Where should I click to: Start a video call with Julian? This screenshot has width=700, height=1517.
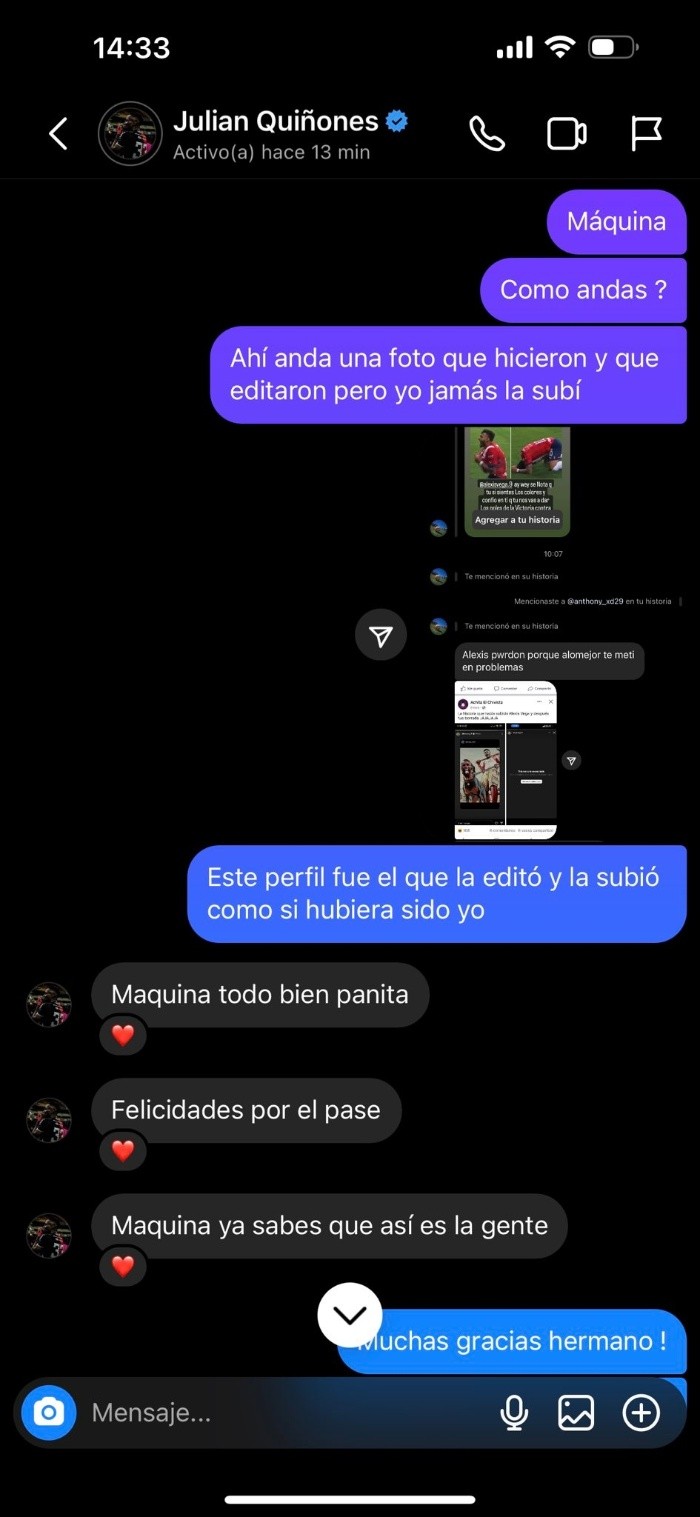point(566,134)
